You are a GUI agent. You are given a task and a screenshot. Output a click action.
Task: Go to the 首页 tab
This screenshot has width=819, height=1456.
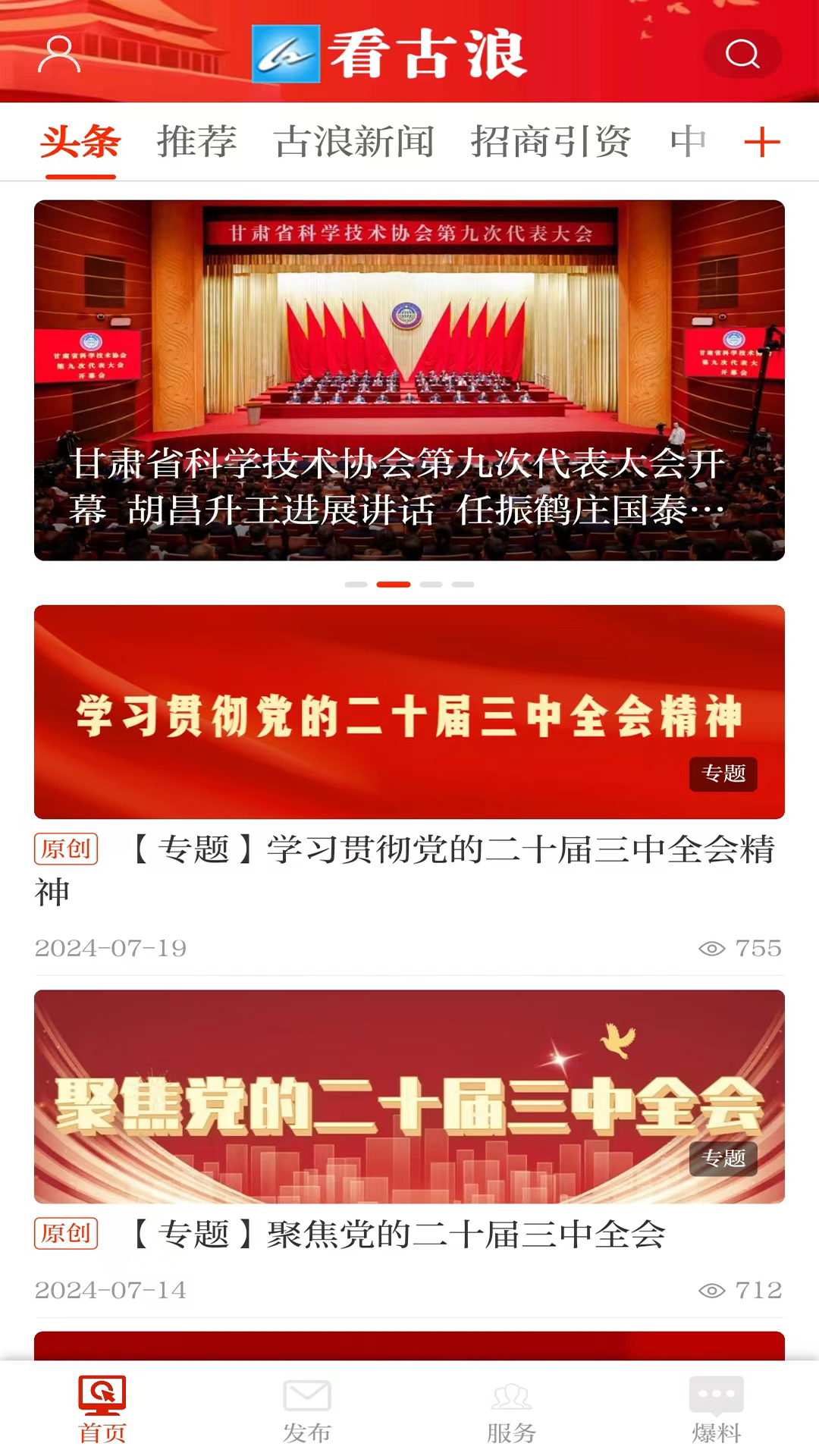click(x=102, y=1409)
